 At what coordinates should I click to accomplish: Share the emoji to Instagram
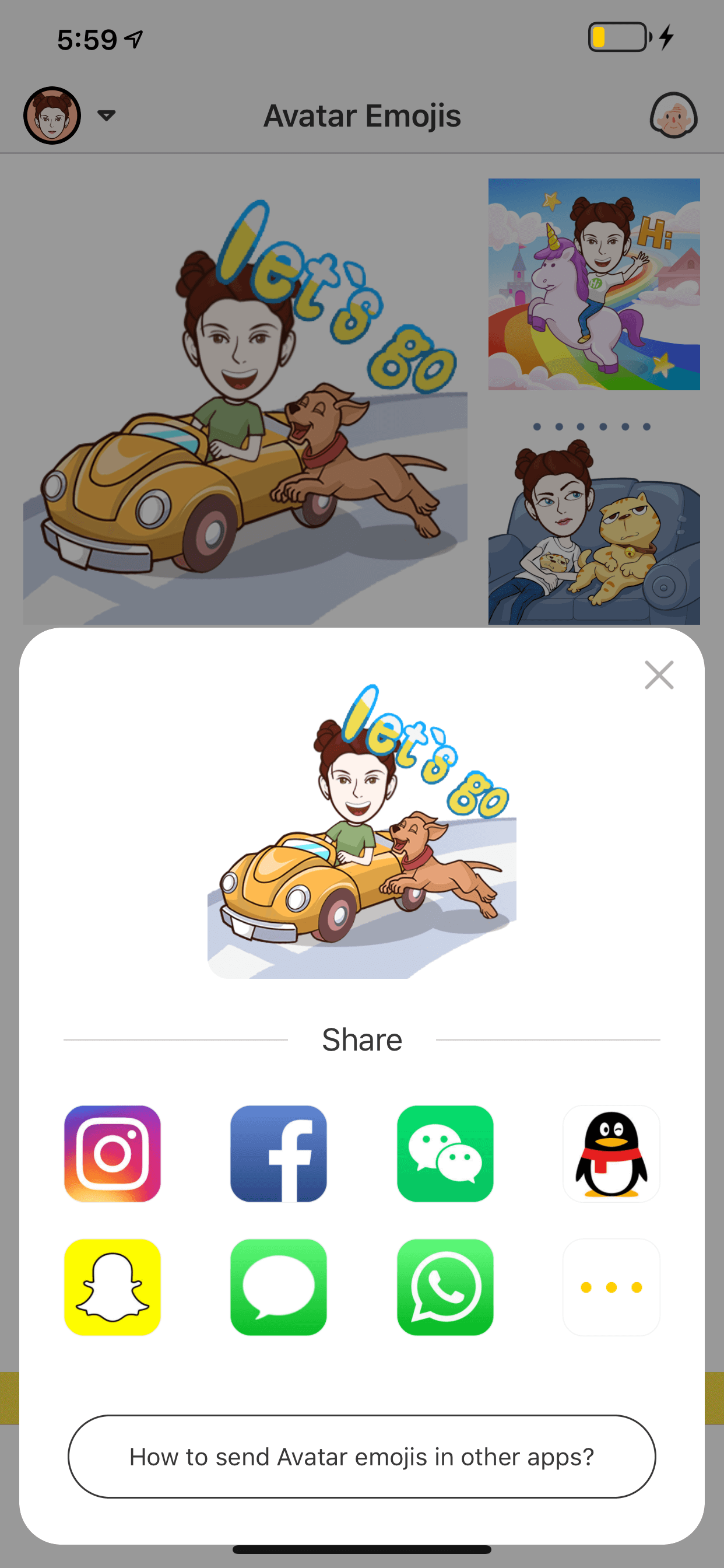click(113, 1153)
